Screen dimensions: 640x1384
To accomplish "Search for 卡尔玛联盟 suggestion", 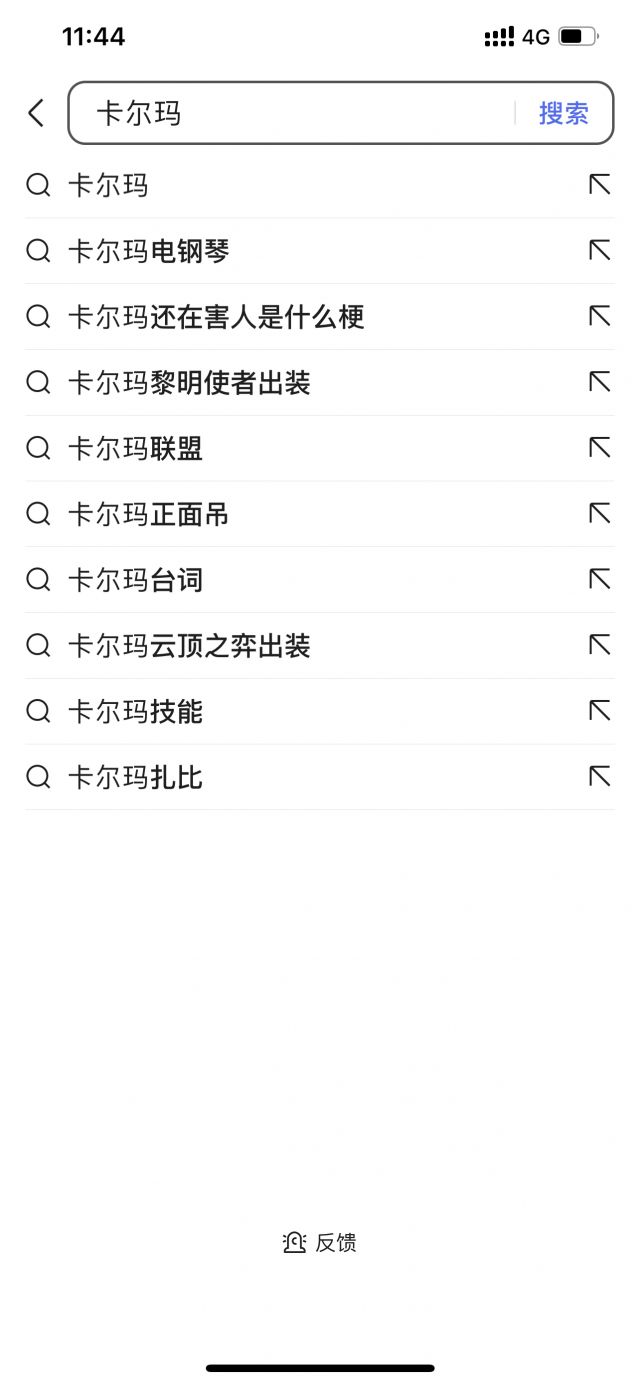I will point(135,448).
